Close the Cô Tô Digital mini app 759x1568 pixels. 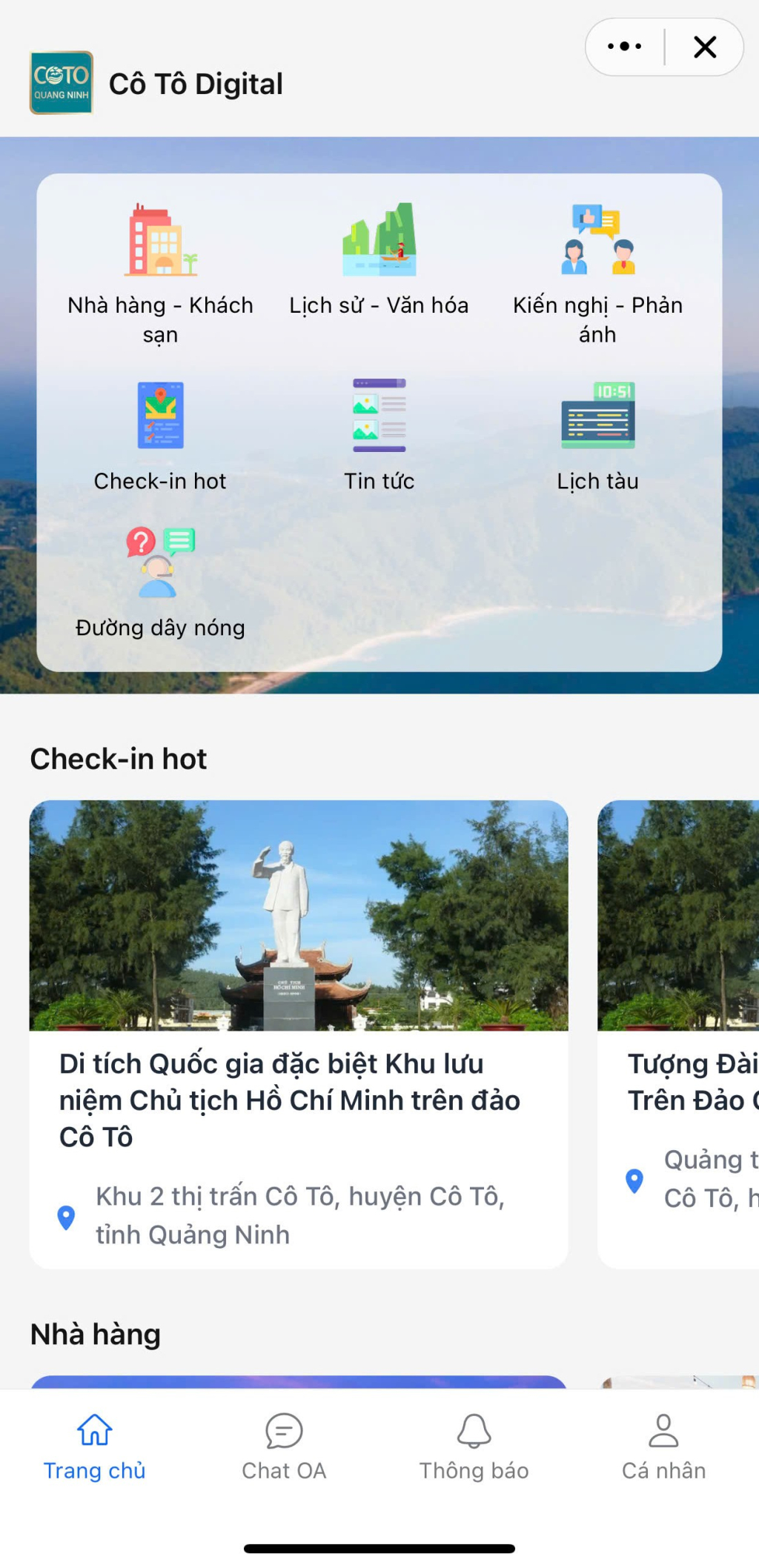tap(705, 47)
